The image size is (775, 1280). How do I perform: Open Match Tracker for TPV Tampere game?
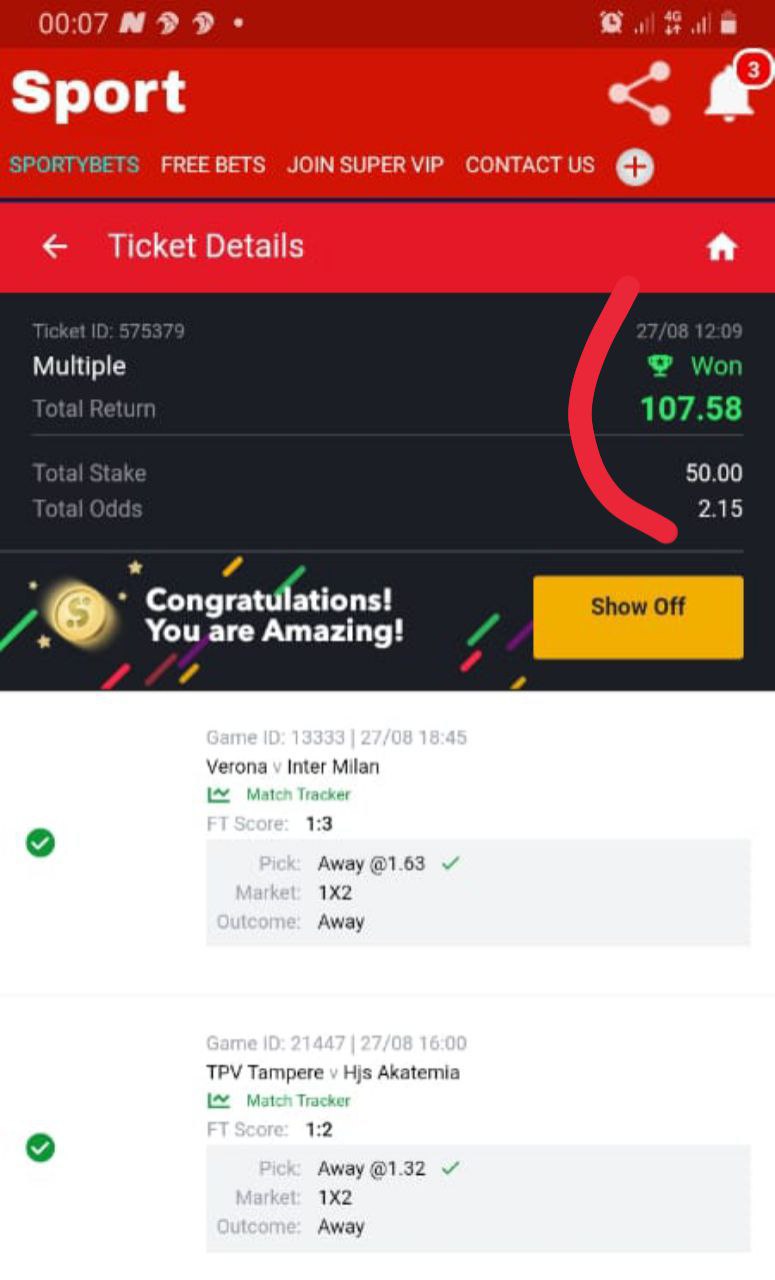tap(288, 1101)
